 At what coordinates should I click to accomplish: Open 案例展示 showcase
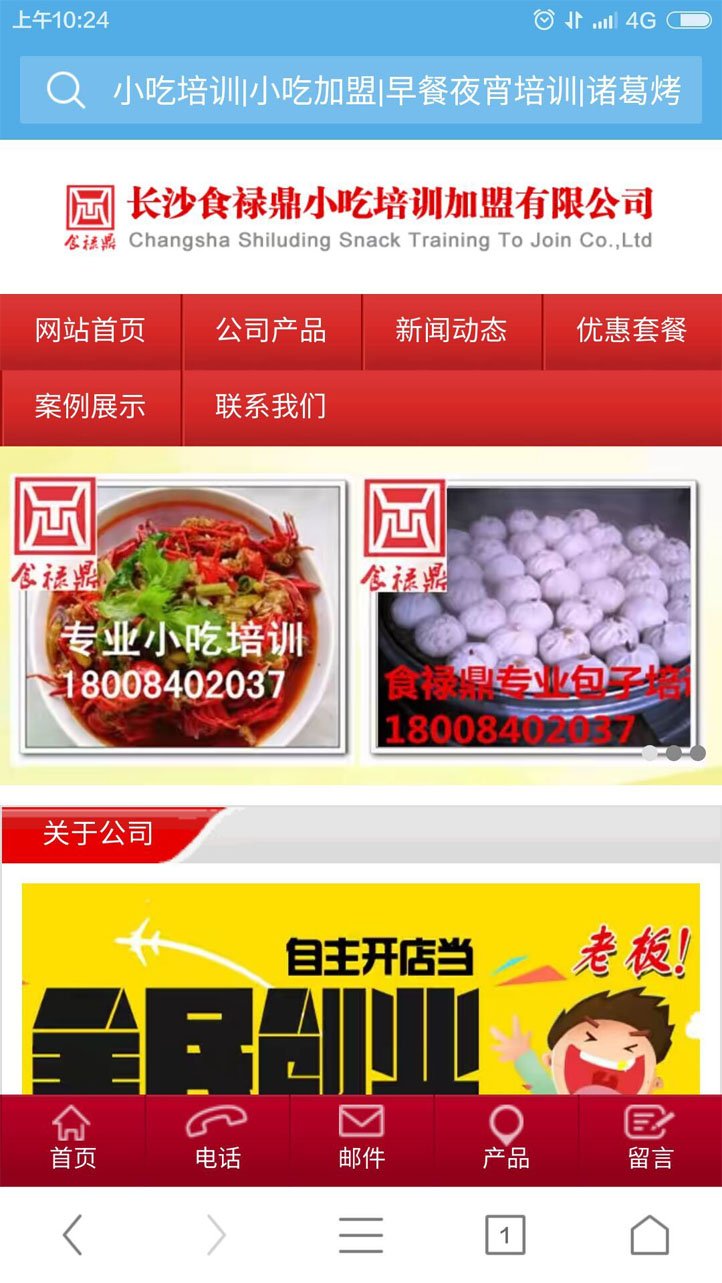(x=90, y=406)
